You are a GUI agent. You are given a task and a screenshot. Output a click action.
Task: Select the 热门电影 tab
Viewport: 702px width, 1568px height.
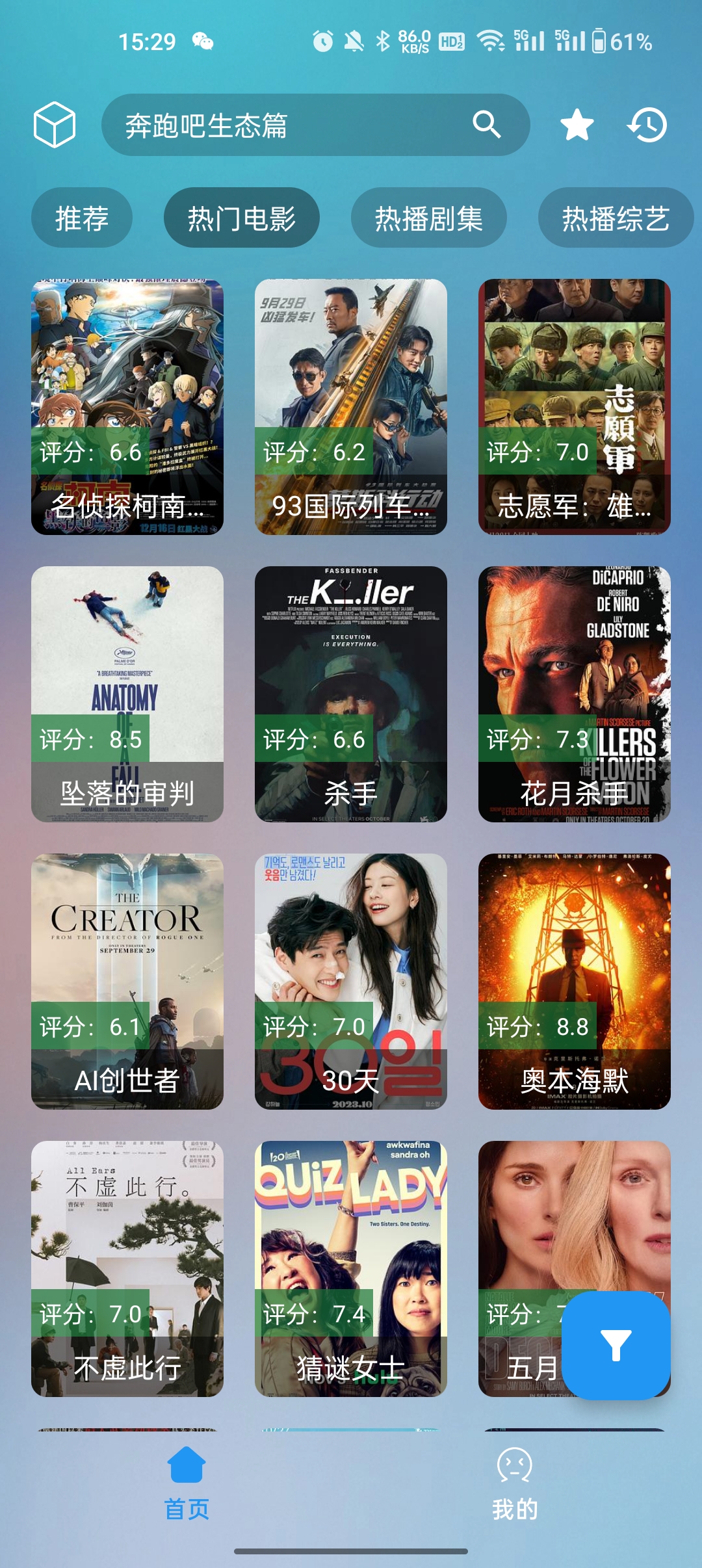242,218
